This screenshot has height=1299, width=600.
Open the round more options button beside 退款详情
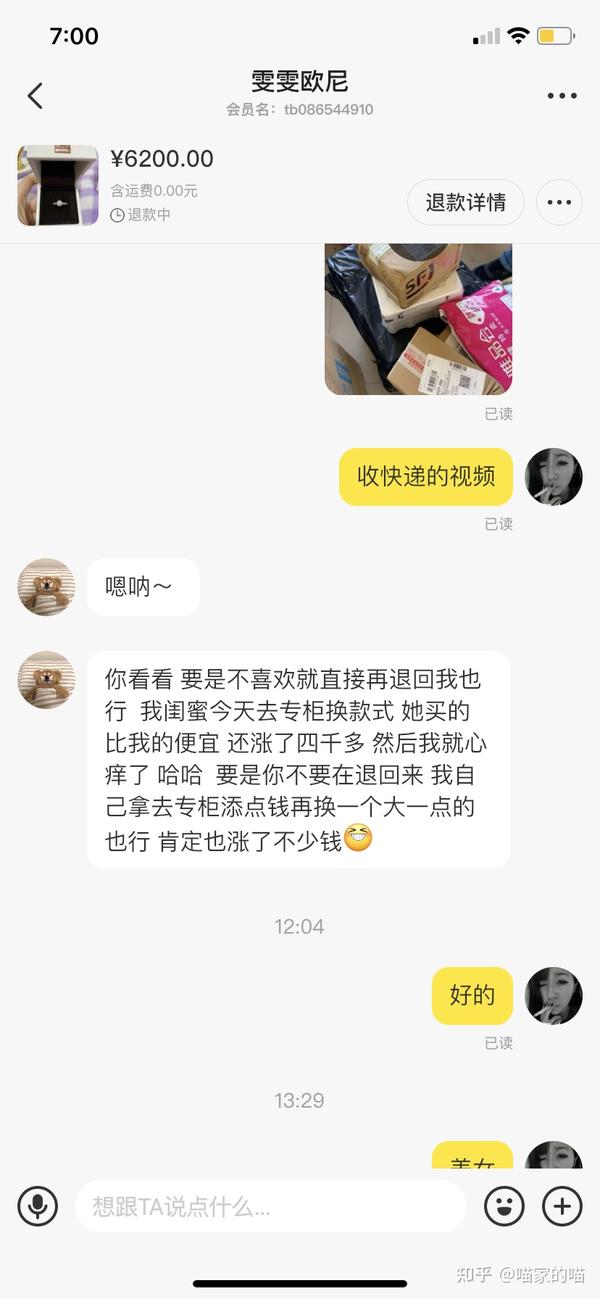[x=559, y=203]
